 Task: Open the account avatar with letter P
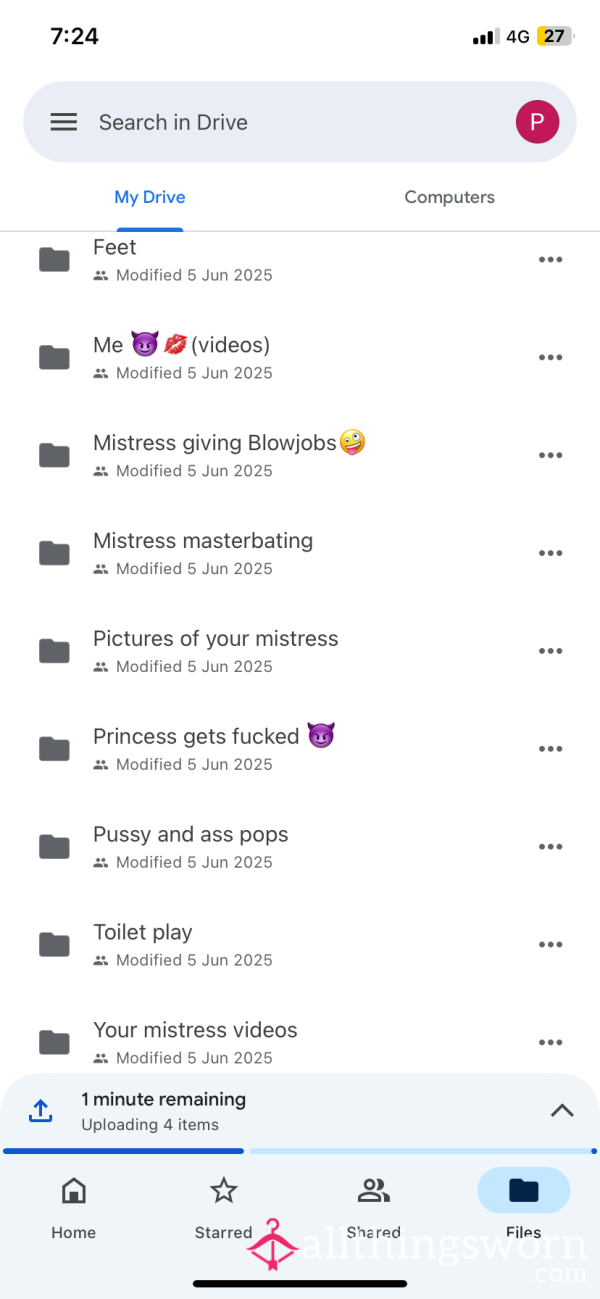pyautogui.click(x=537, y=122)
